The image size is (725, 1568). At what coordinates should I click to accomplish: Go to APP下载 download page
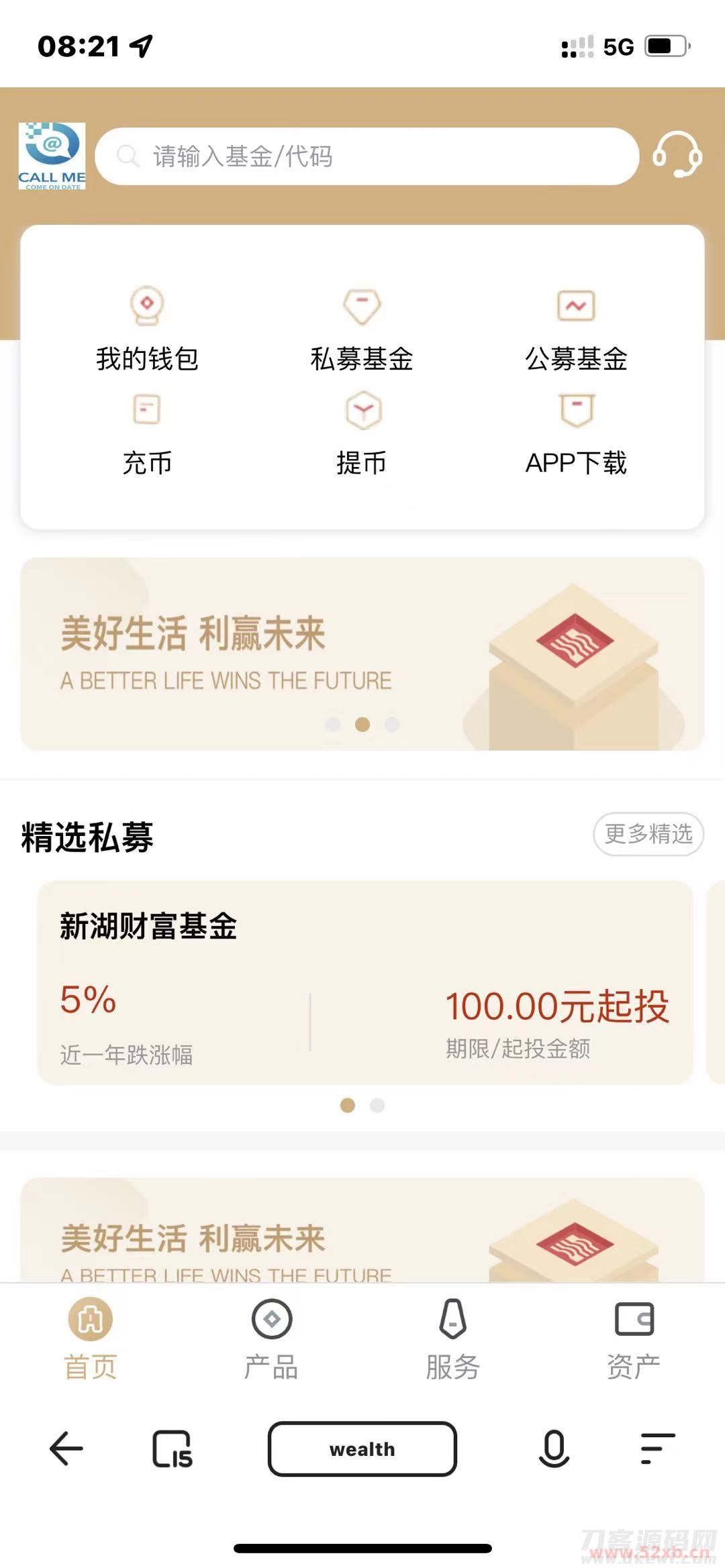(x=576, y=434)
